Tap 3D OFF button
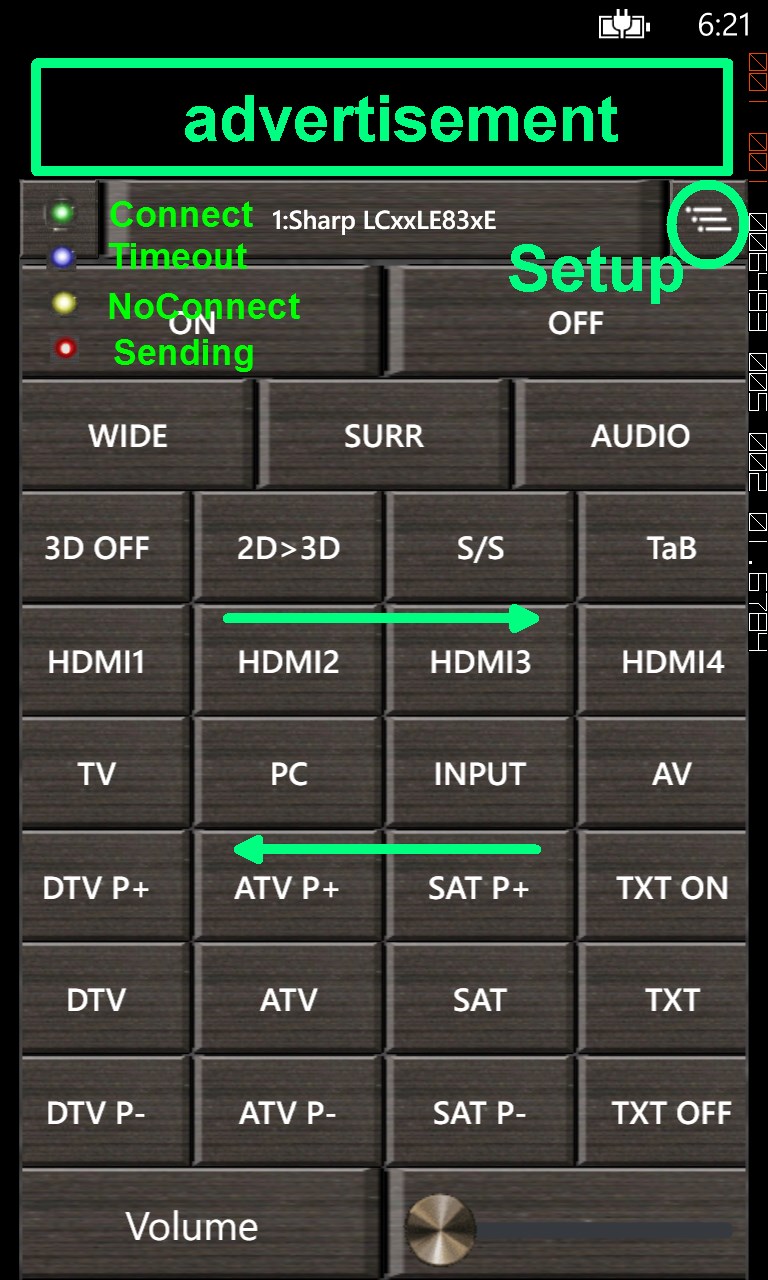768x1280 pixels. (x=97, y=548)
